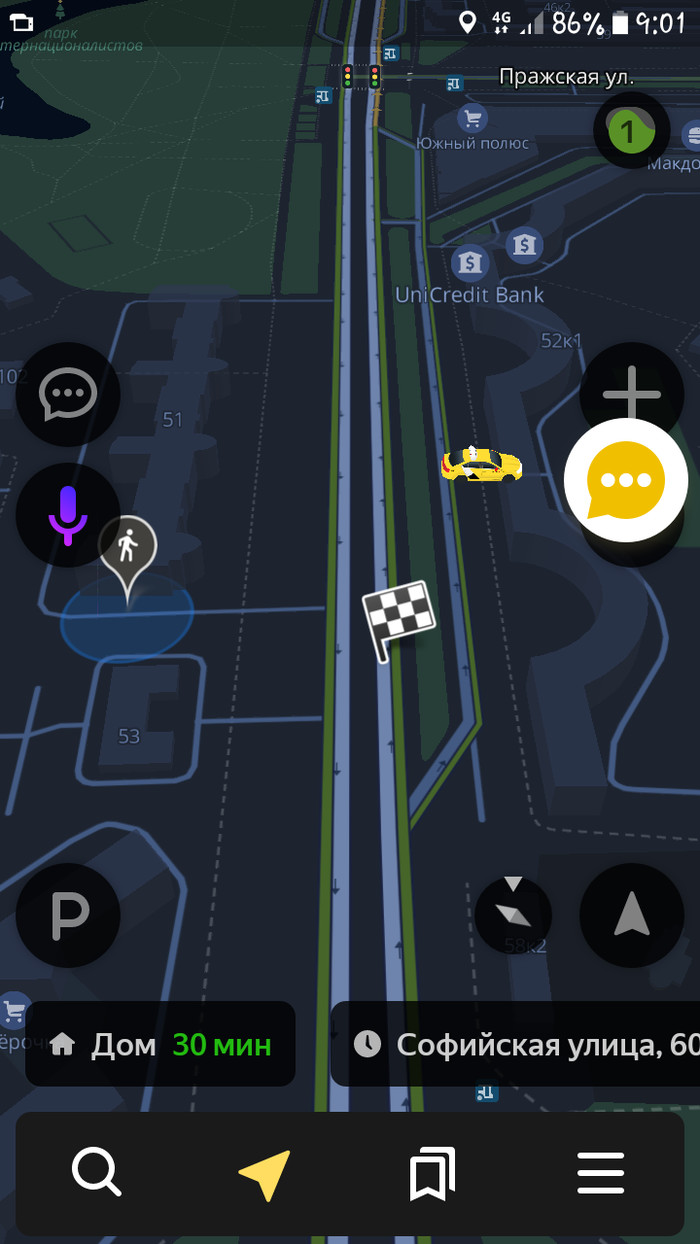Show parking spots with P button
Viewport: 700px width, 1244px height.
click(68, 915)
